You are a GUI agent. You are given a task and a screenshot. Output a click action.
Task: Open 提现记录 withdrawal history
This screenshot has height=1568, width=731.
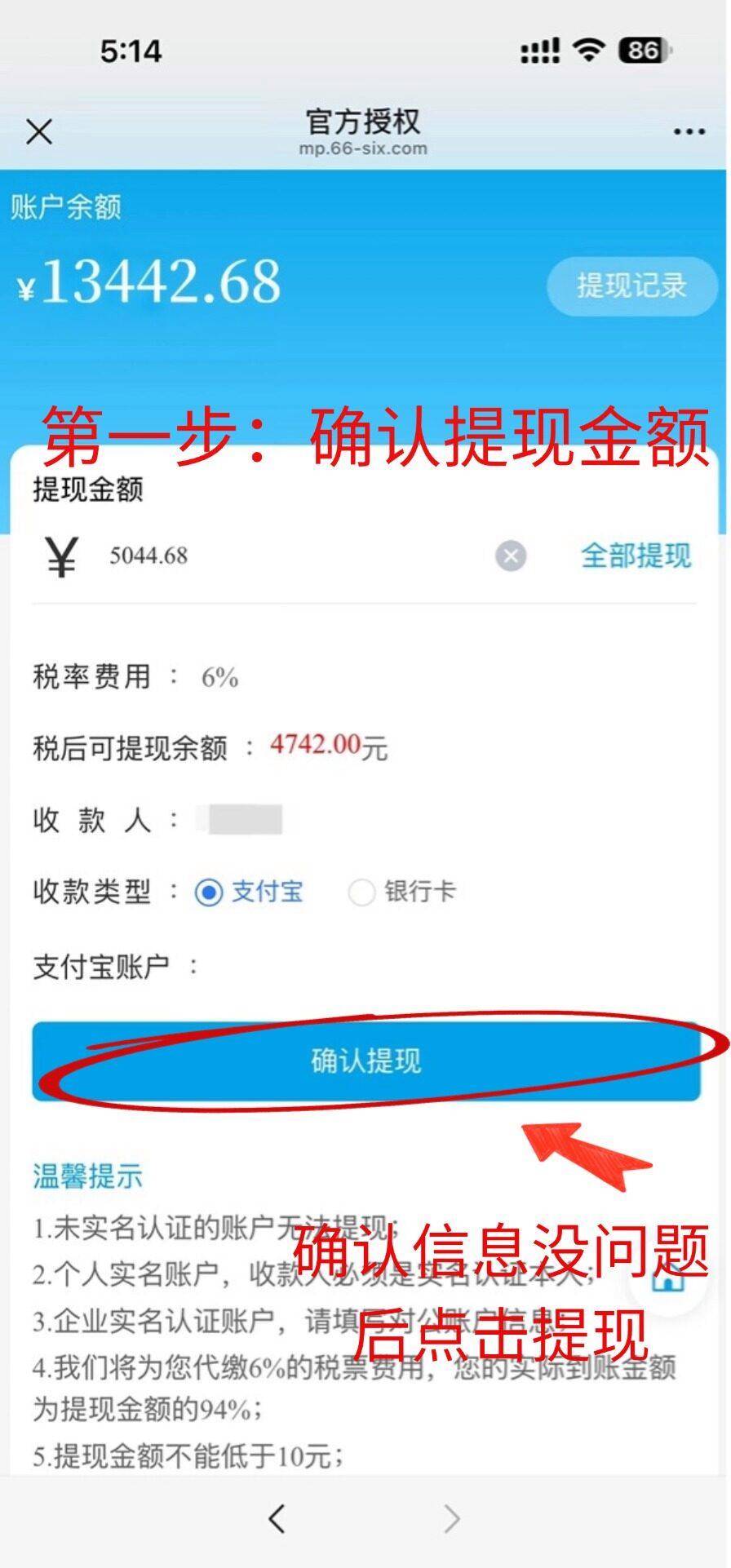pos(631,286)
